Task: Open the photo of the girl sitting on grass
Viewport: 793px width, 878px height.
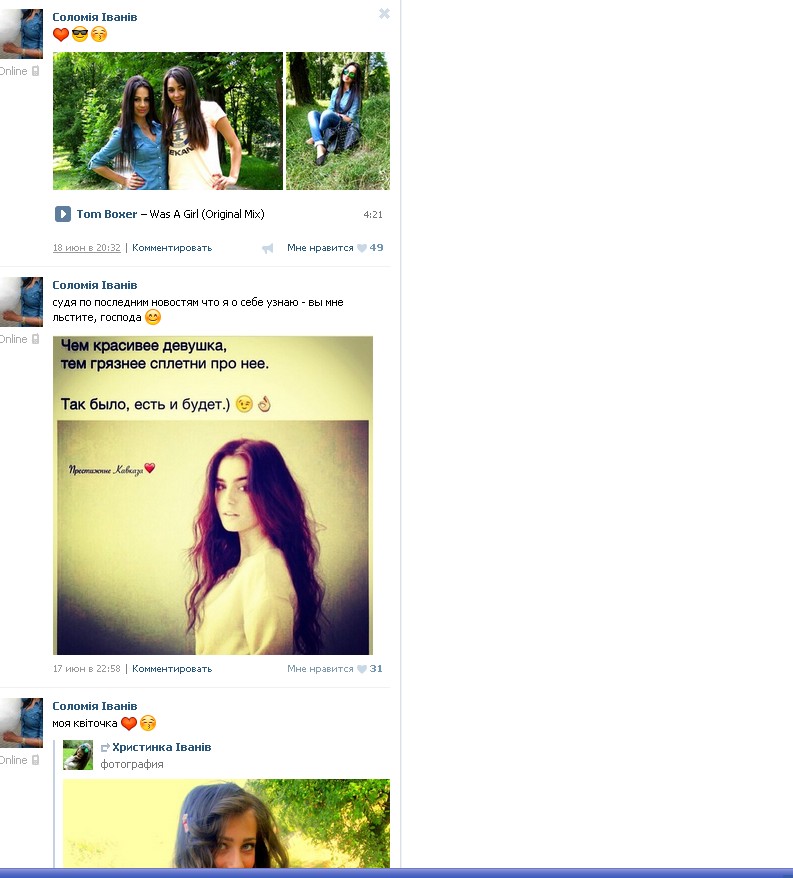Action: click(337, 121)
